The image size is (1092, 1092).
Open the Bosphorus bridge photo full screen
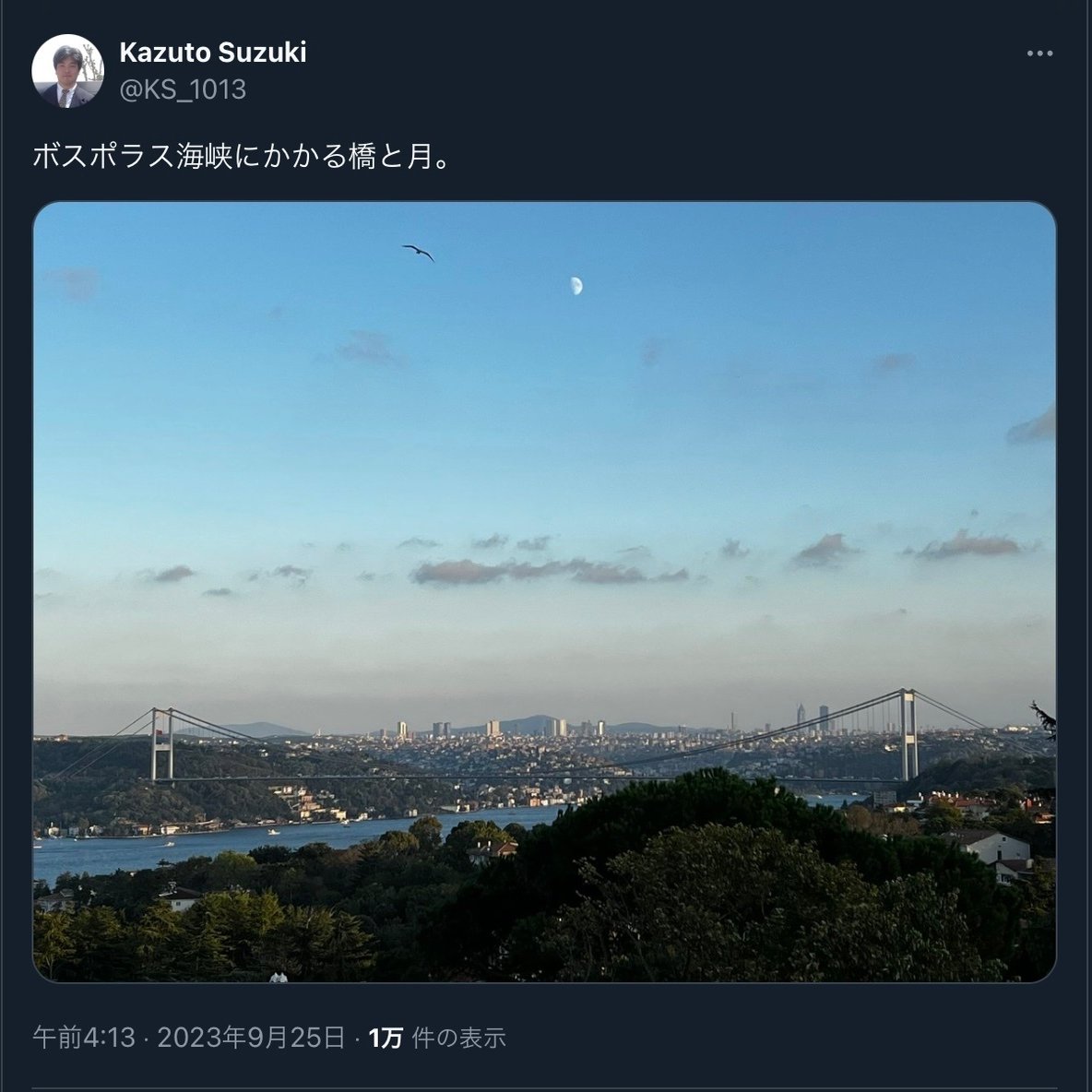544,590
